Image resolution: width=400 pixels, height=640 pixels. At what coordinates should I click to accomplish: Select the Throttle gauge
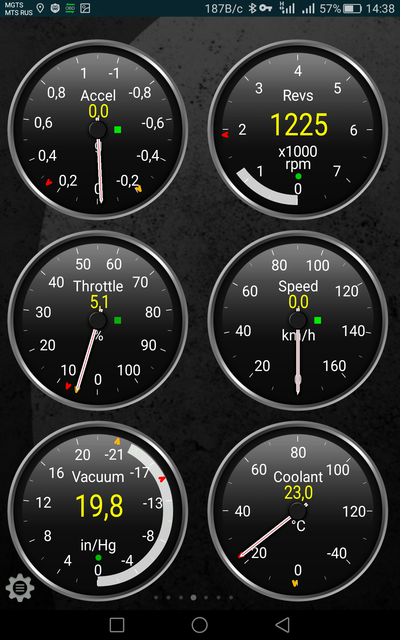click(x=98, y=320)
